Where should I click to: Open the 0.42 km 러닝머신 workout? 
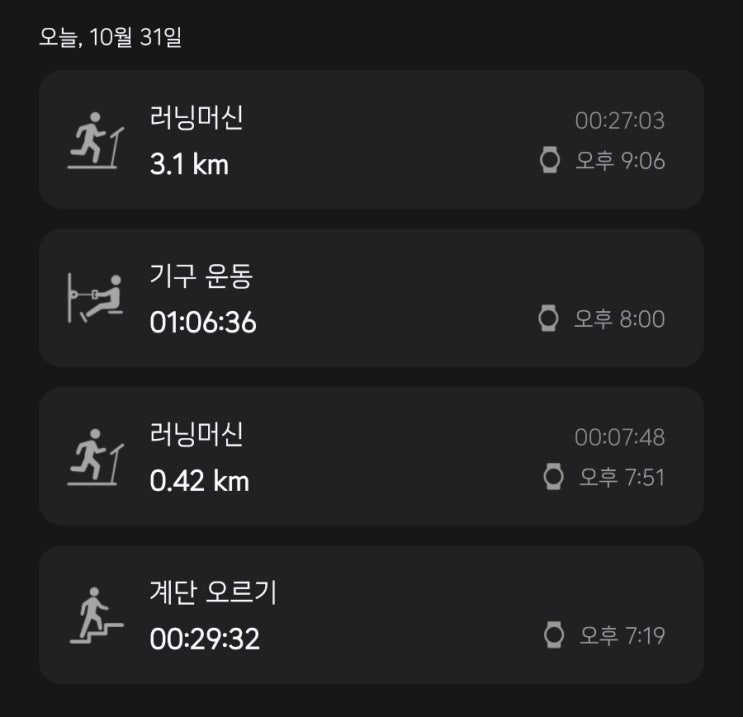370,456
